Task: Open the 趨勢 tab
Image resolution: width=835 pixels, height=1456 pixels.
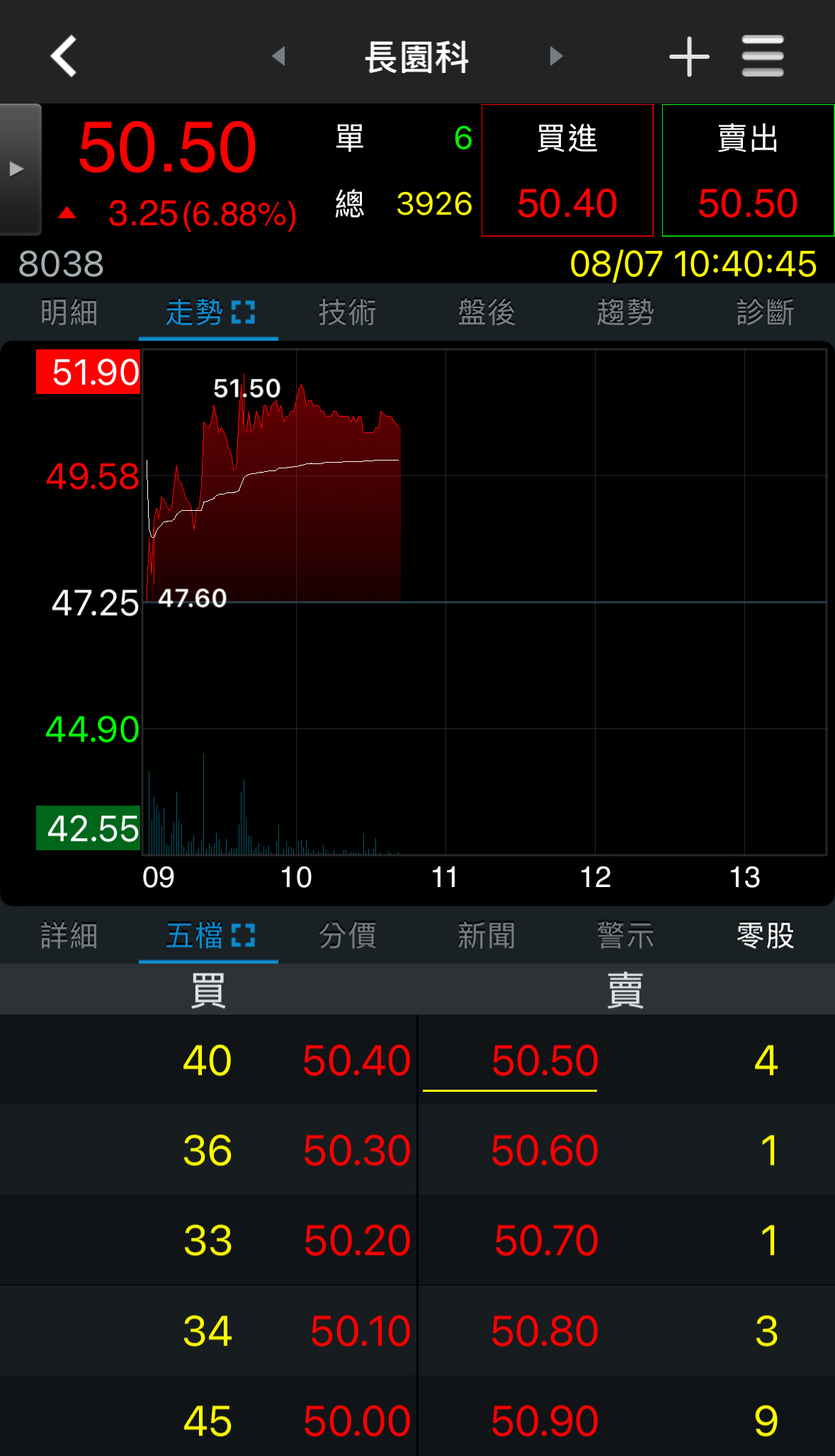Action: [625, 312]
